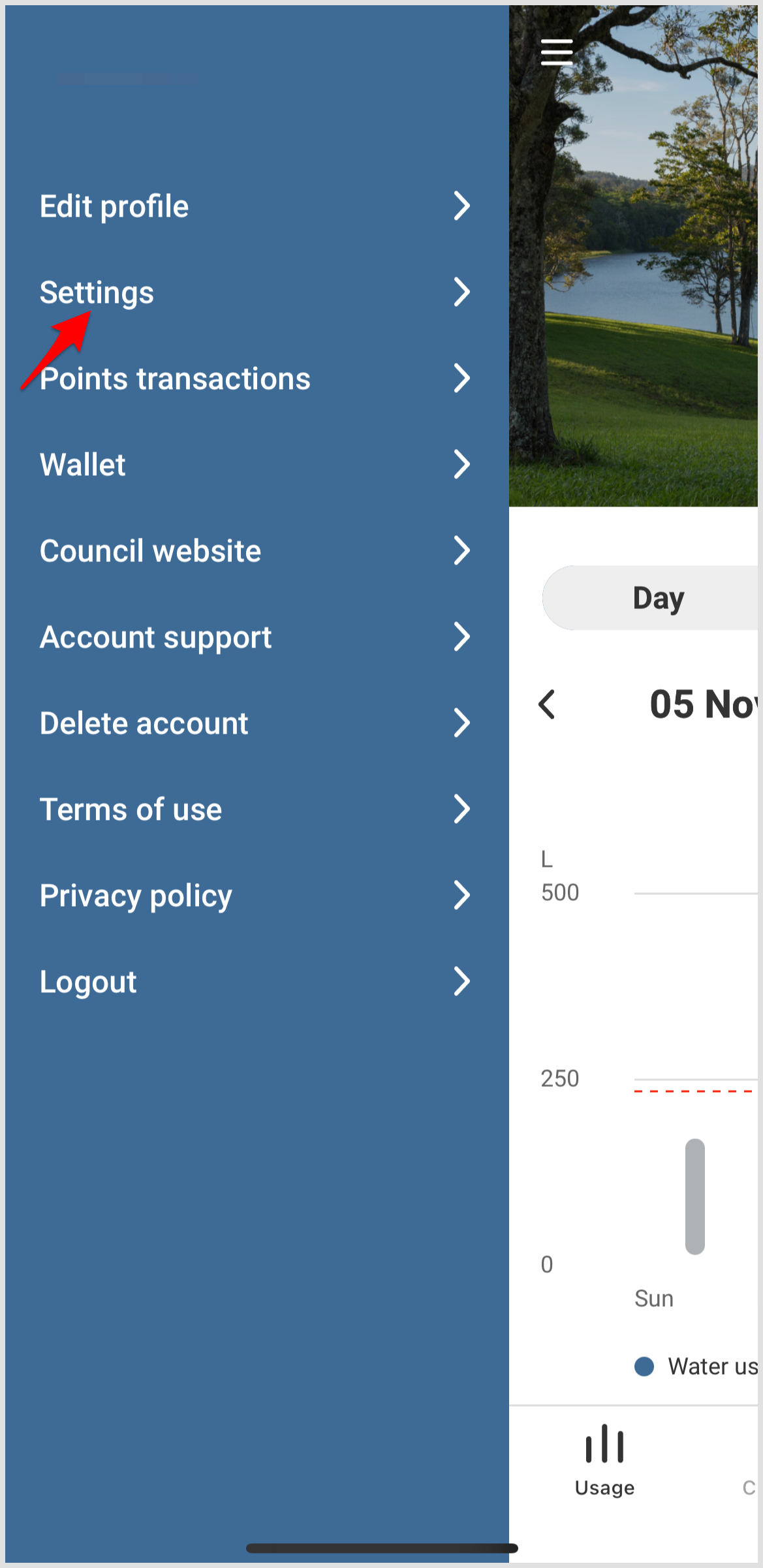Tap the chevron next to Settings

(x=463, y=292)
